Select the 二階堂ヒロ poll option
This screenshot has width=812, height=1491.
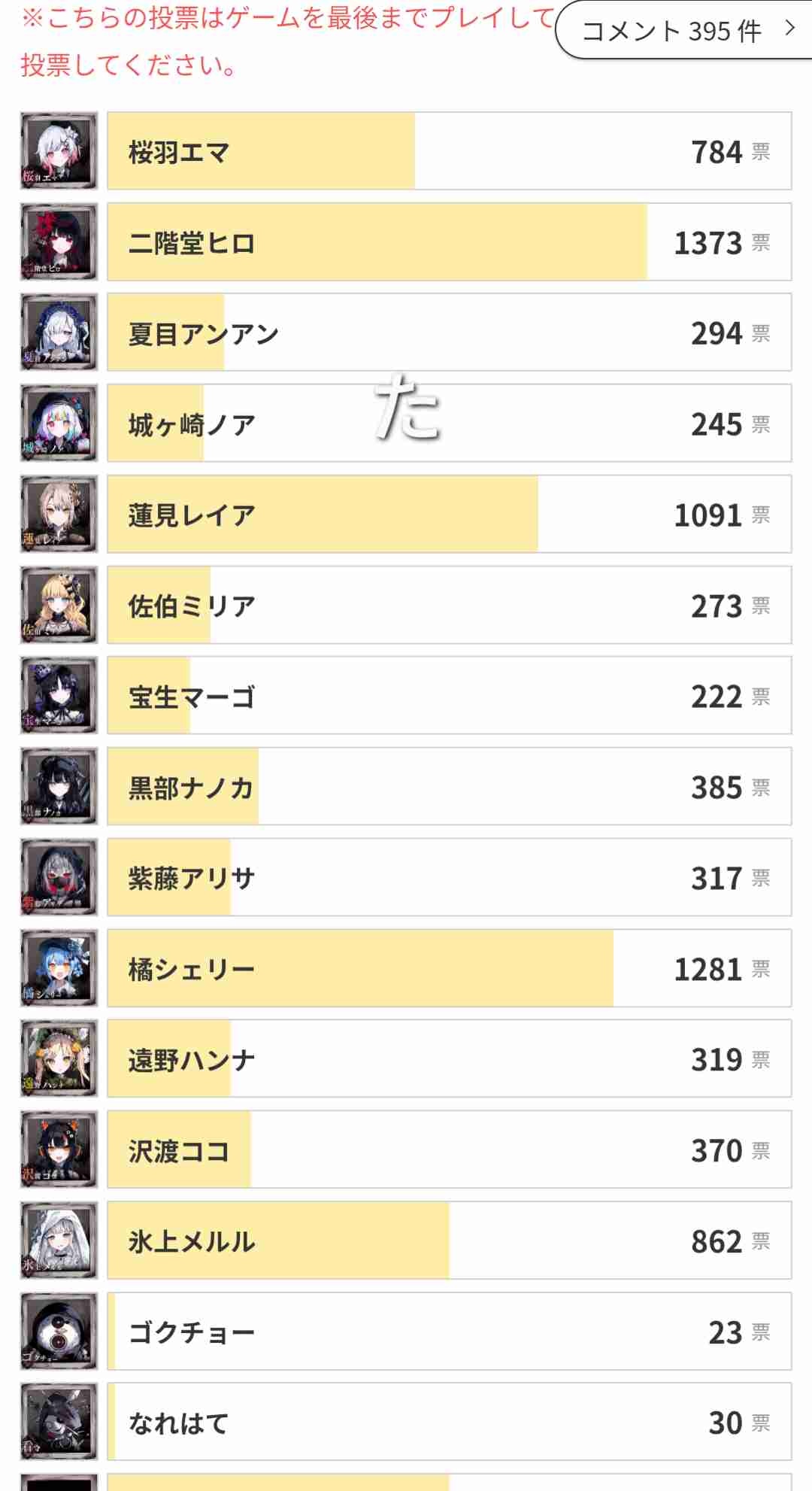(x=449, y=242)
